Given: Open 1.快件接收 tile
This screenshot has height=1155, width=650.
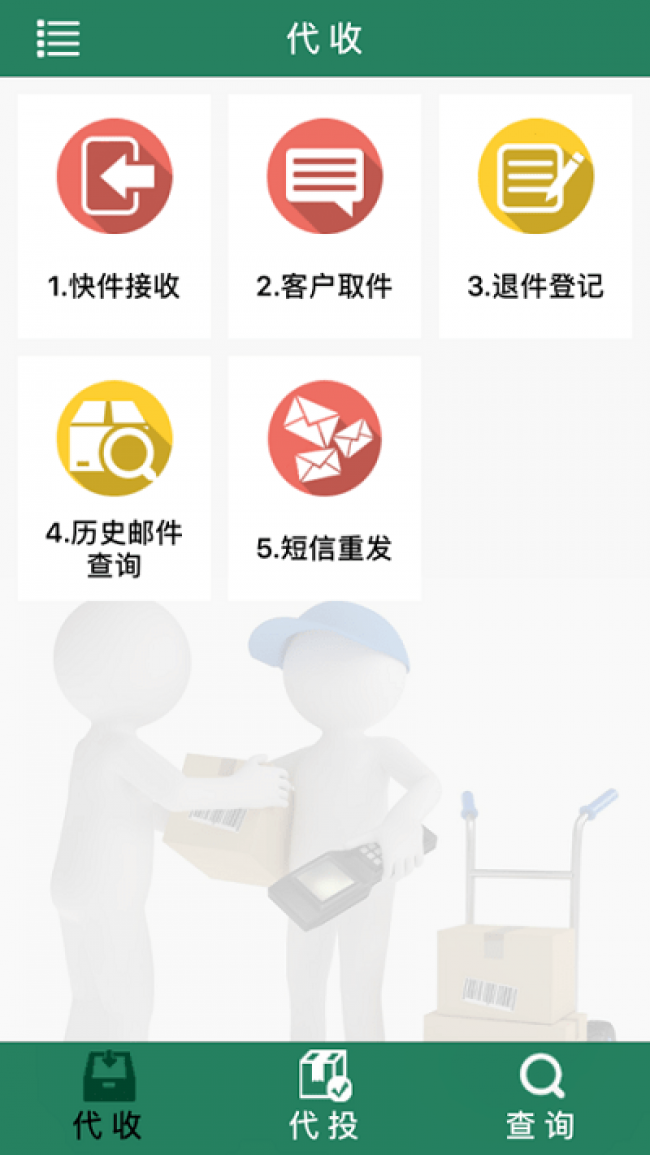Looking at the screenshot, I should coord(114,216).
